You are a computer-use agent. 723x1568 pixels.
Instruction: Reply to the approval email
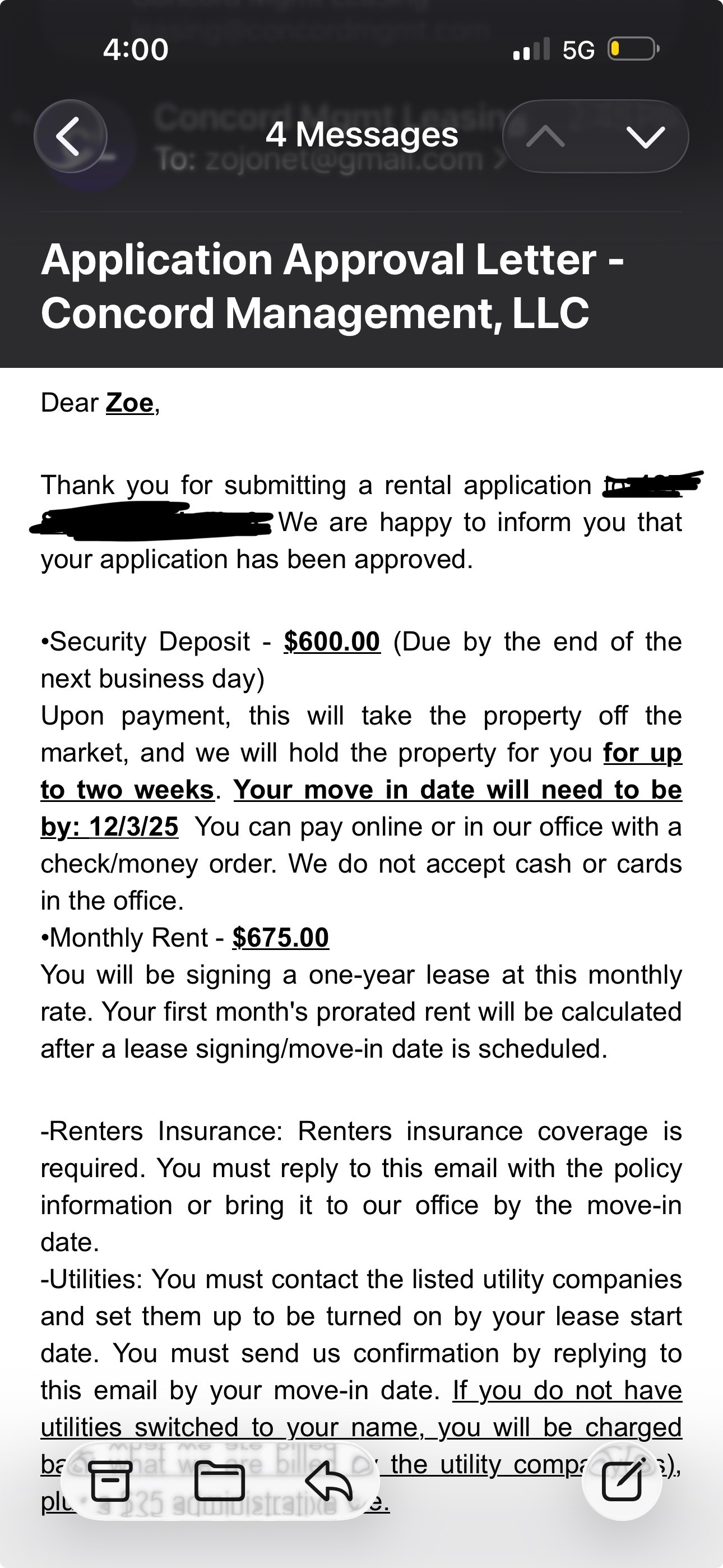tap(329, 1481)
